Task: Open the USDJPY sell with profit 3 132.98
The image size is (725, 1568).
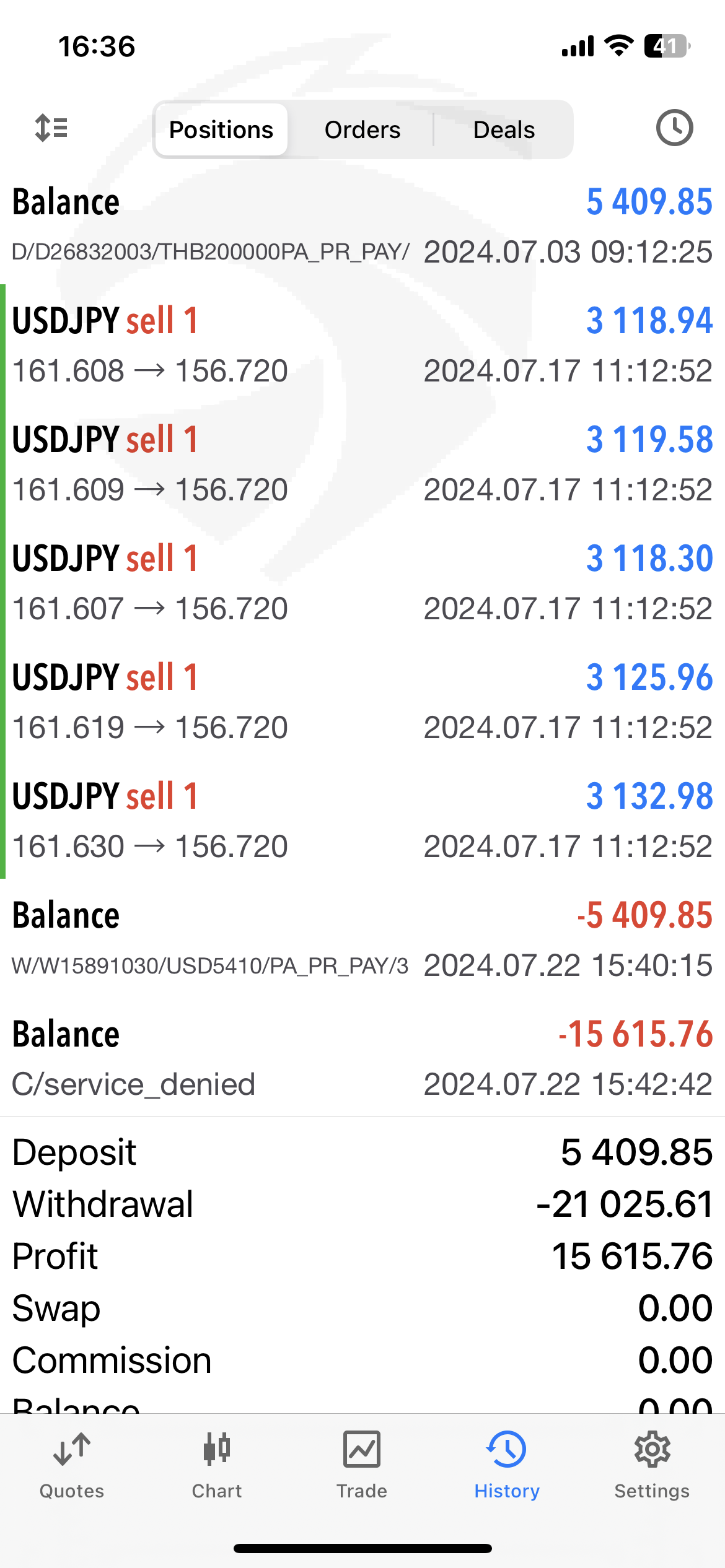Action: pyautogui.click(x=362, y=820)
